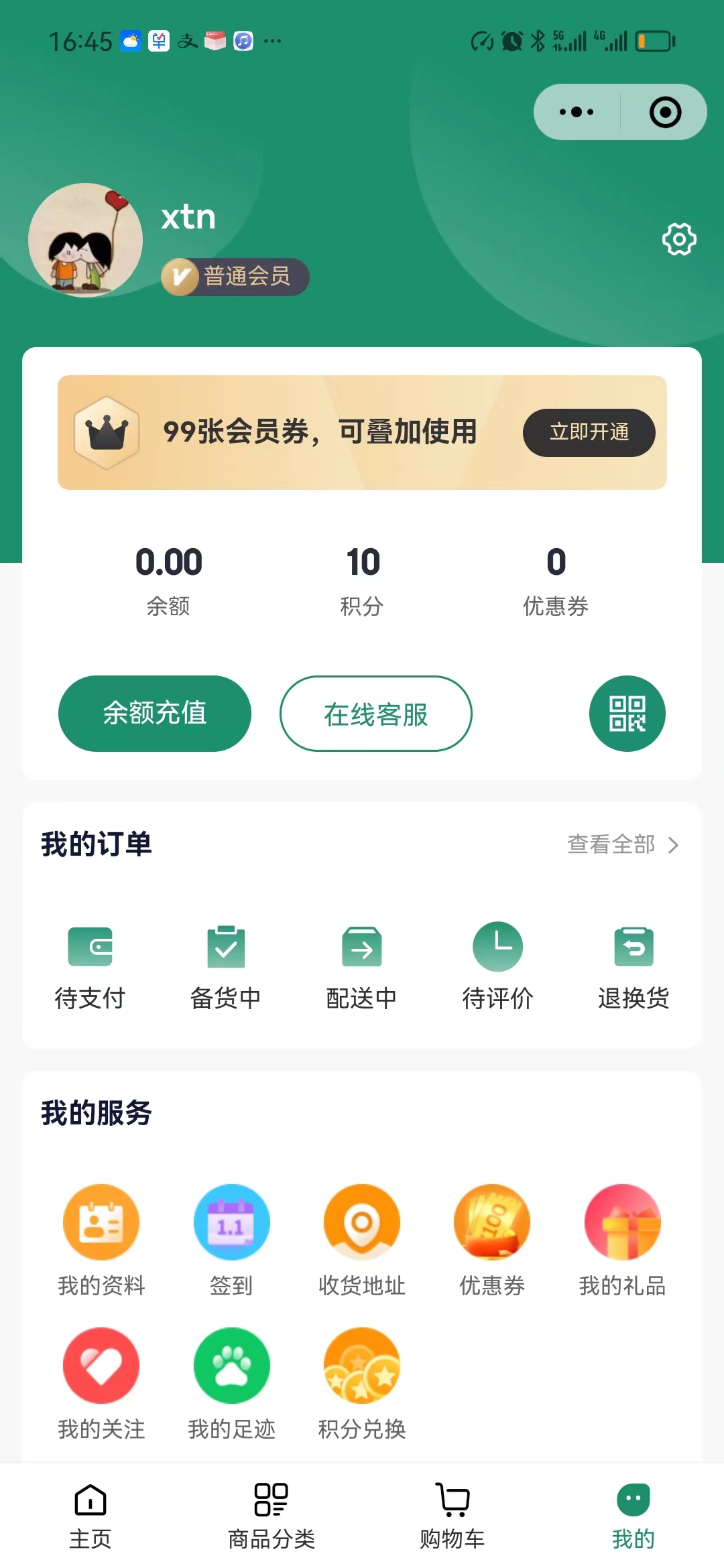724x1568 pixels.
Task: Check 配送中 orders in delivery
Action: pyautogui.click(x=361, y=965)
